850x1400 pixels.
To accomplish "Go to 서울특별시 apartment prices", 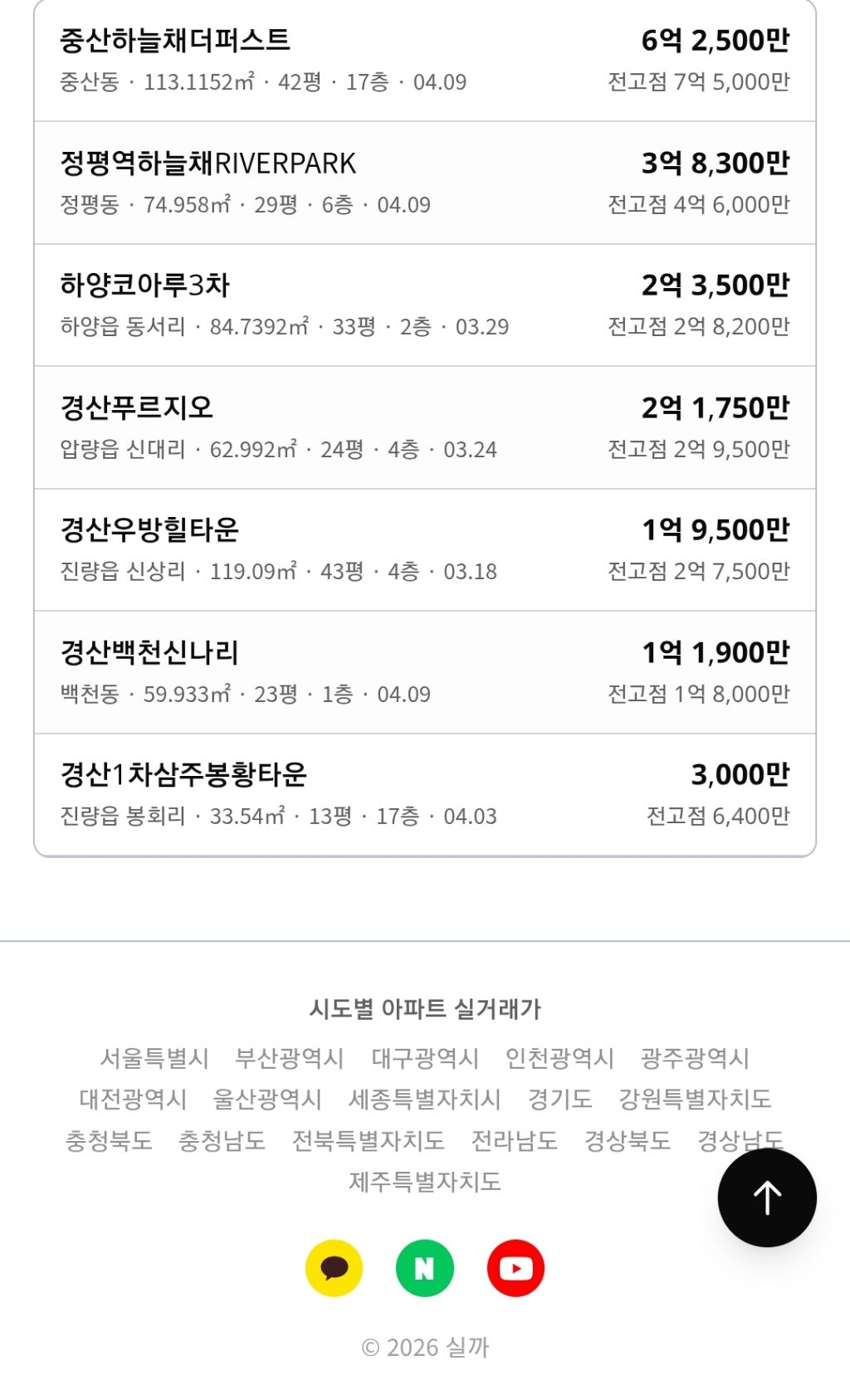I will pyautogui.click(x=154, y=1058).
